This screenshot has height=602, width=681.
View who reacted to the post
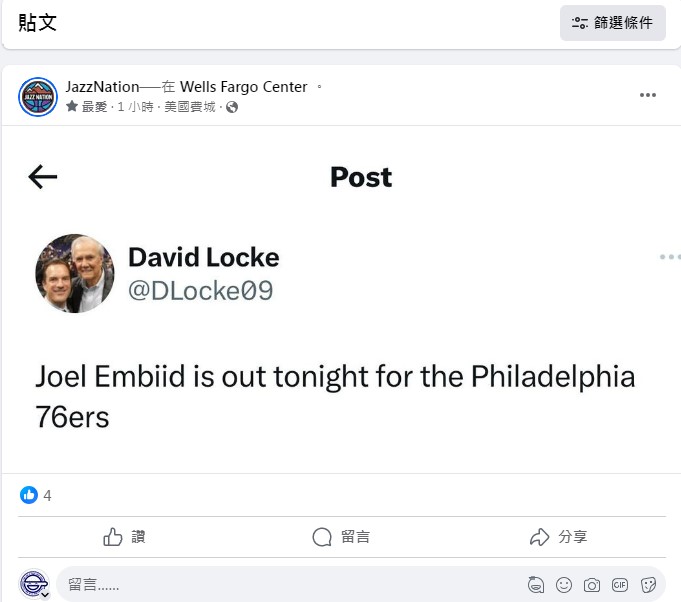[x=37, y=495]
